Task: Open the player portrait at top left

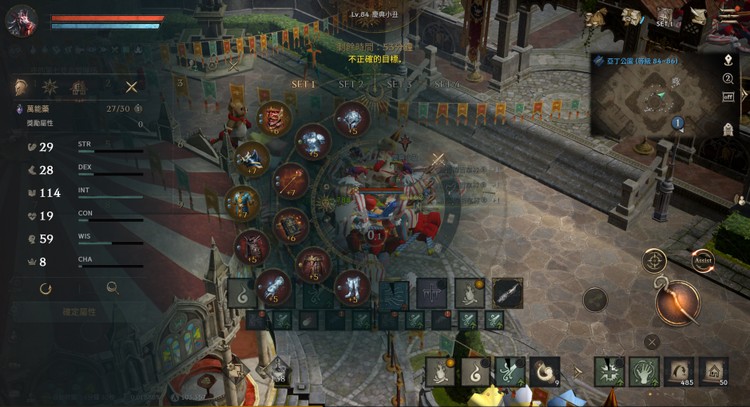Action: pyautogui.click(x=22, y=20)
